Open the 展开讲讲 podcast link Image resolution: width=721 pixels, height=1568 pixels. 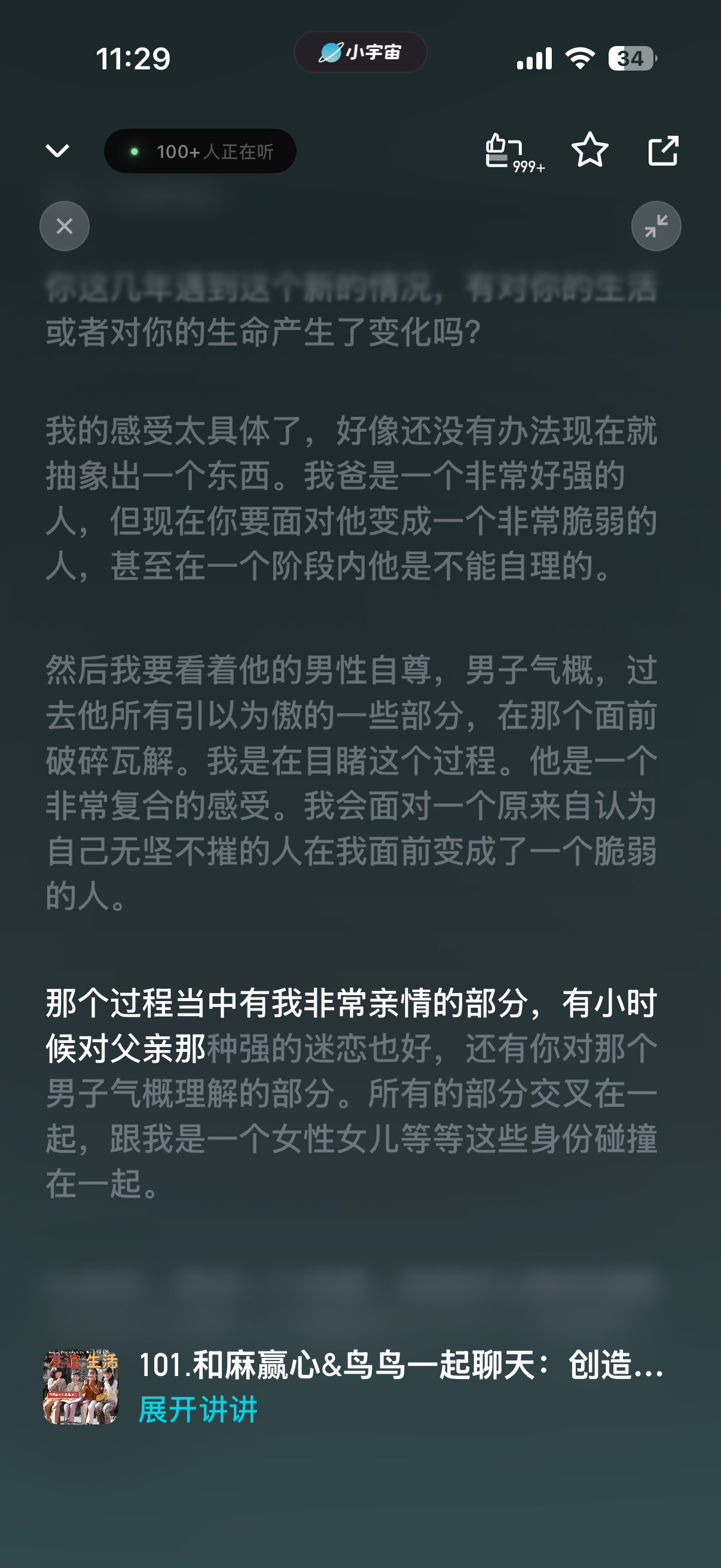pyautogui.click(x=198, y=1409)
